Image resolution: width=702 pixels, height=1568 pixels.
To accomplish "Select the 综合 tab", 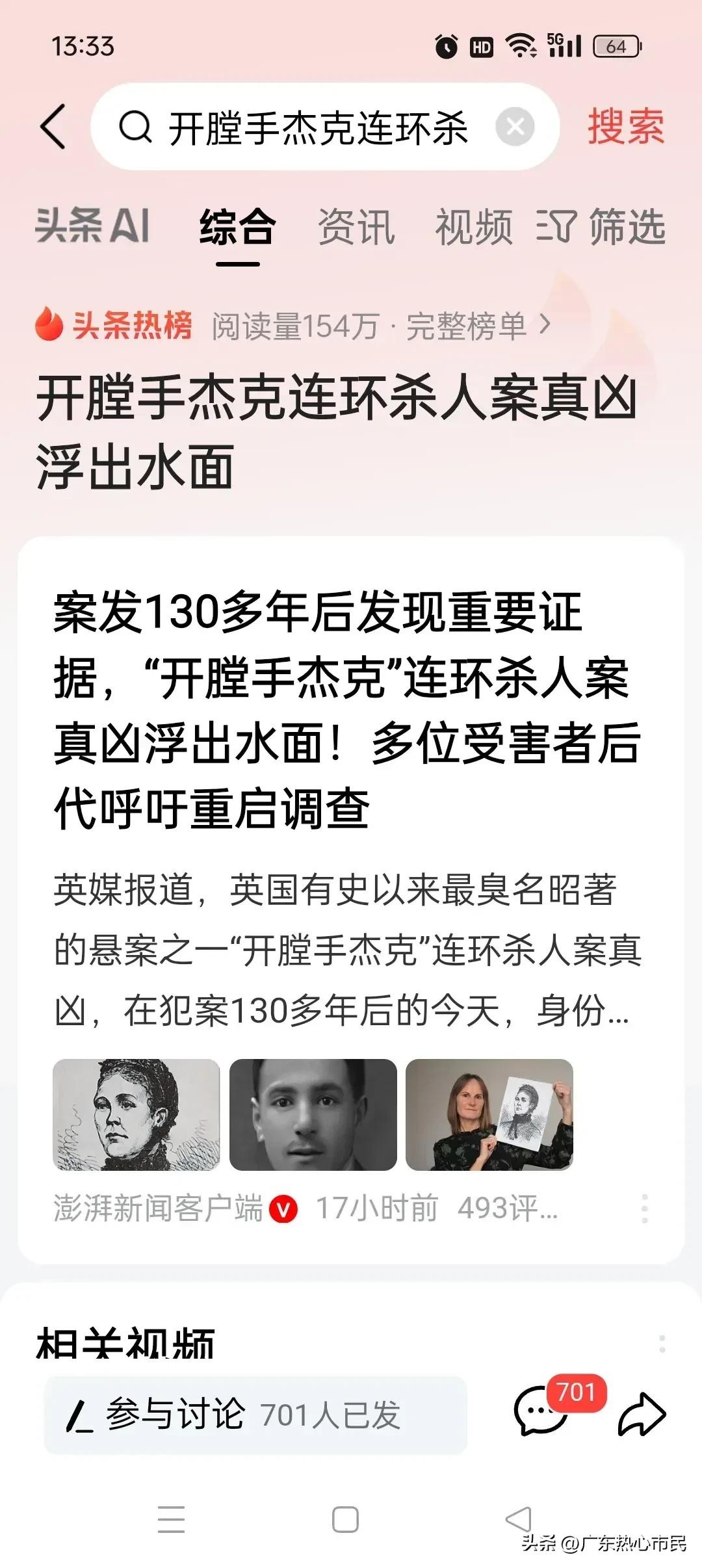I will pos(238,228).
